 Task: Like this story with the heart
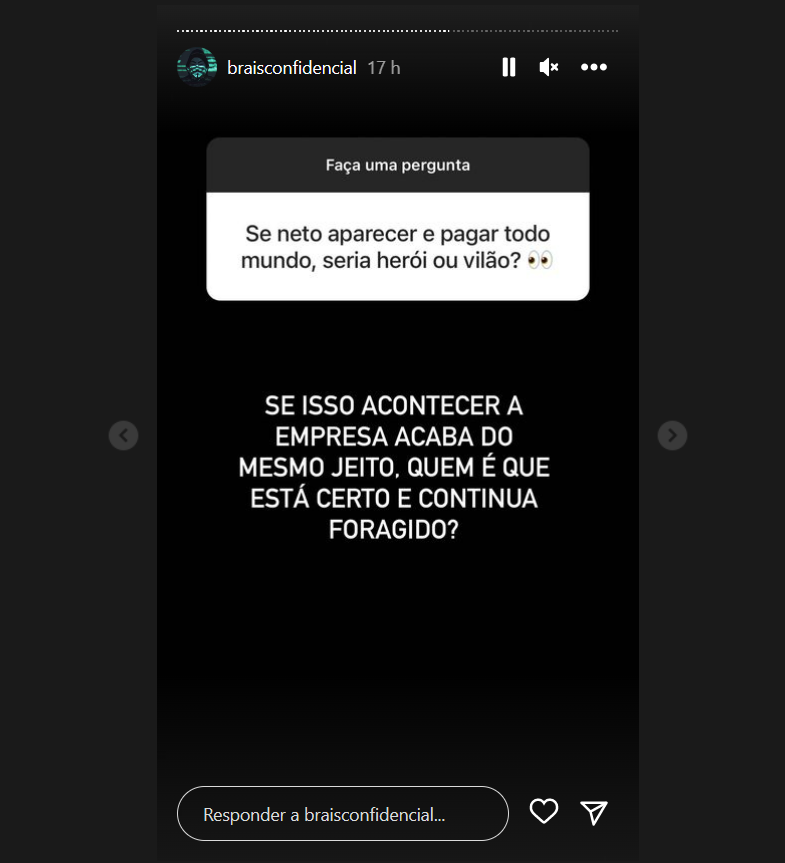click(544, 812)
